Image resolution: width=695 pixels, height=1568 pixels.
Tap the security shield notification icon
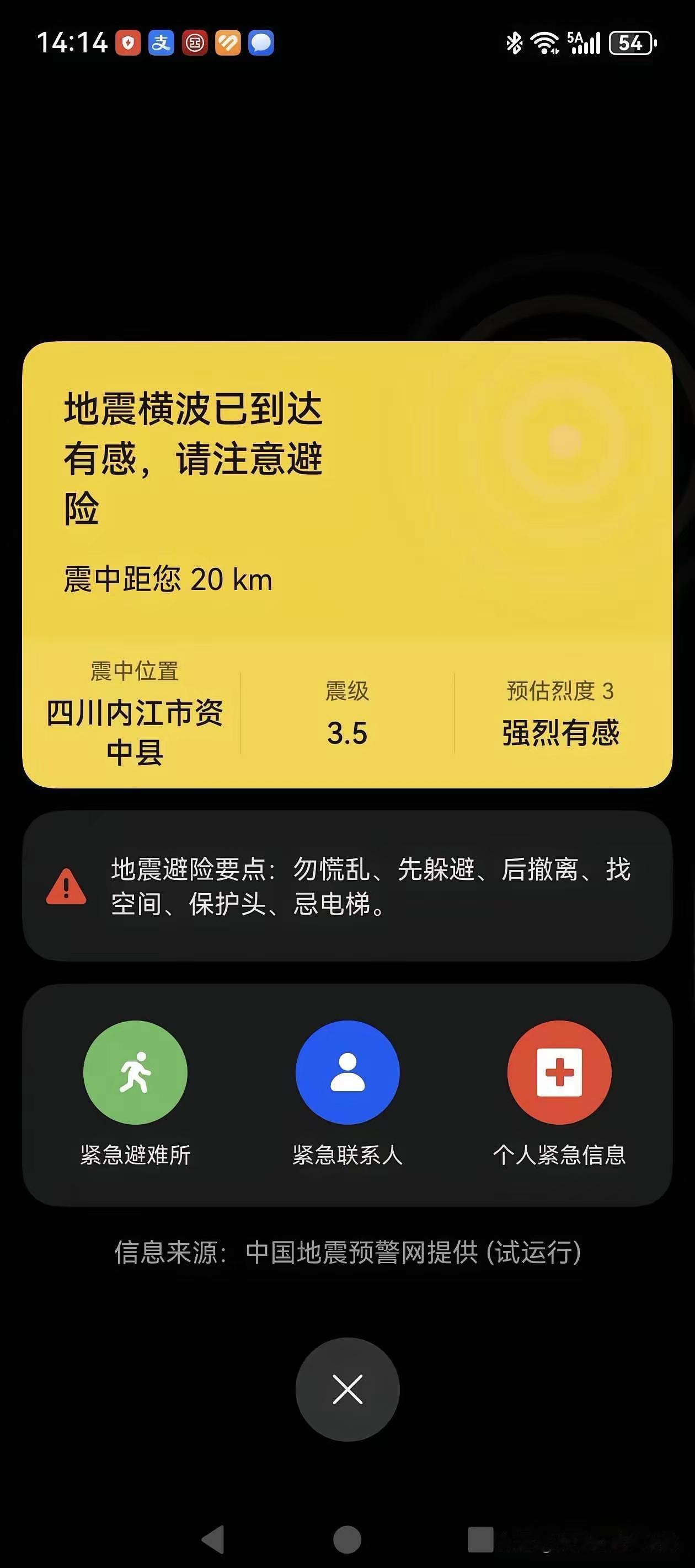click(127, 43)
